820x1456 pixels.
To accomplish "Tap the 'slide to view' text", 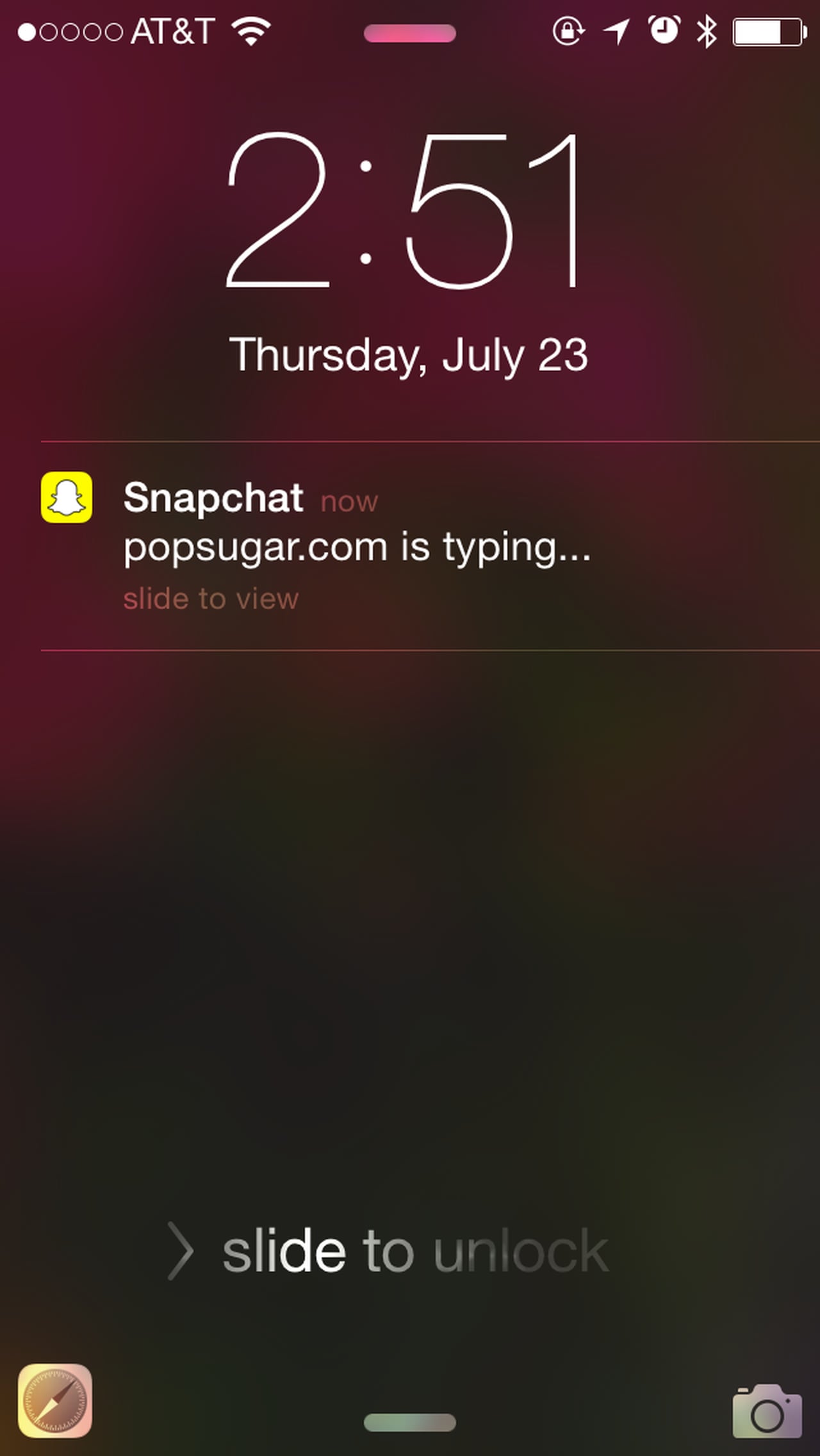I will pos(211,597).
